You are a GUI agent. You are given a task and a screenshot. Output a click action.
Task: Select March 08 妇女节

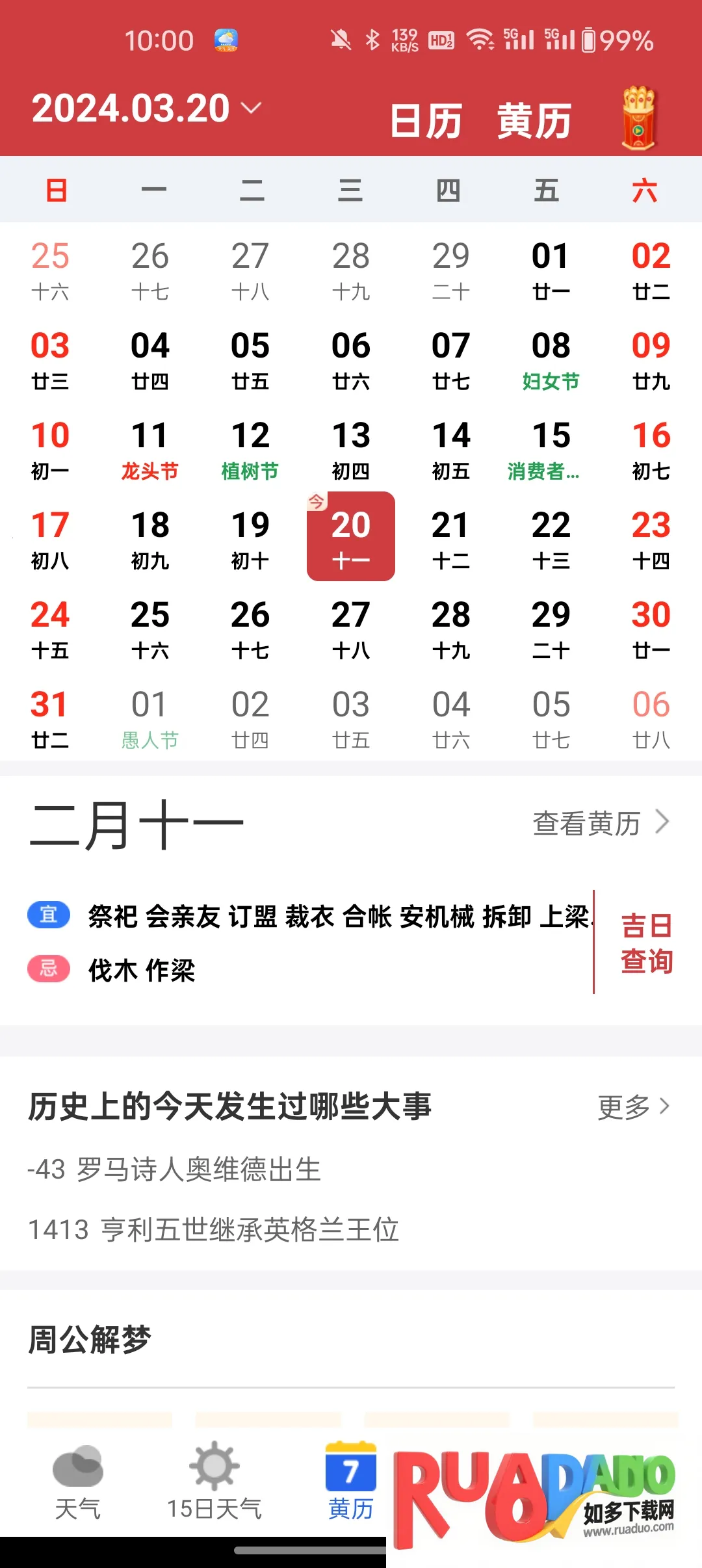[x=551, y=359]
